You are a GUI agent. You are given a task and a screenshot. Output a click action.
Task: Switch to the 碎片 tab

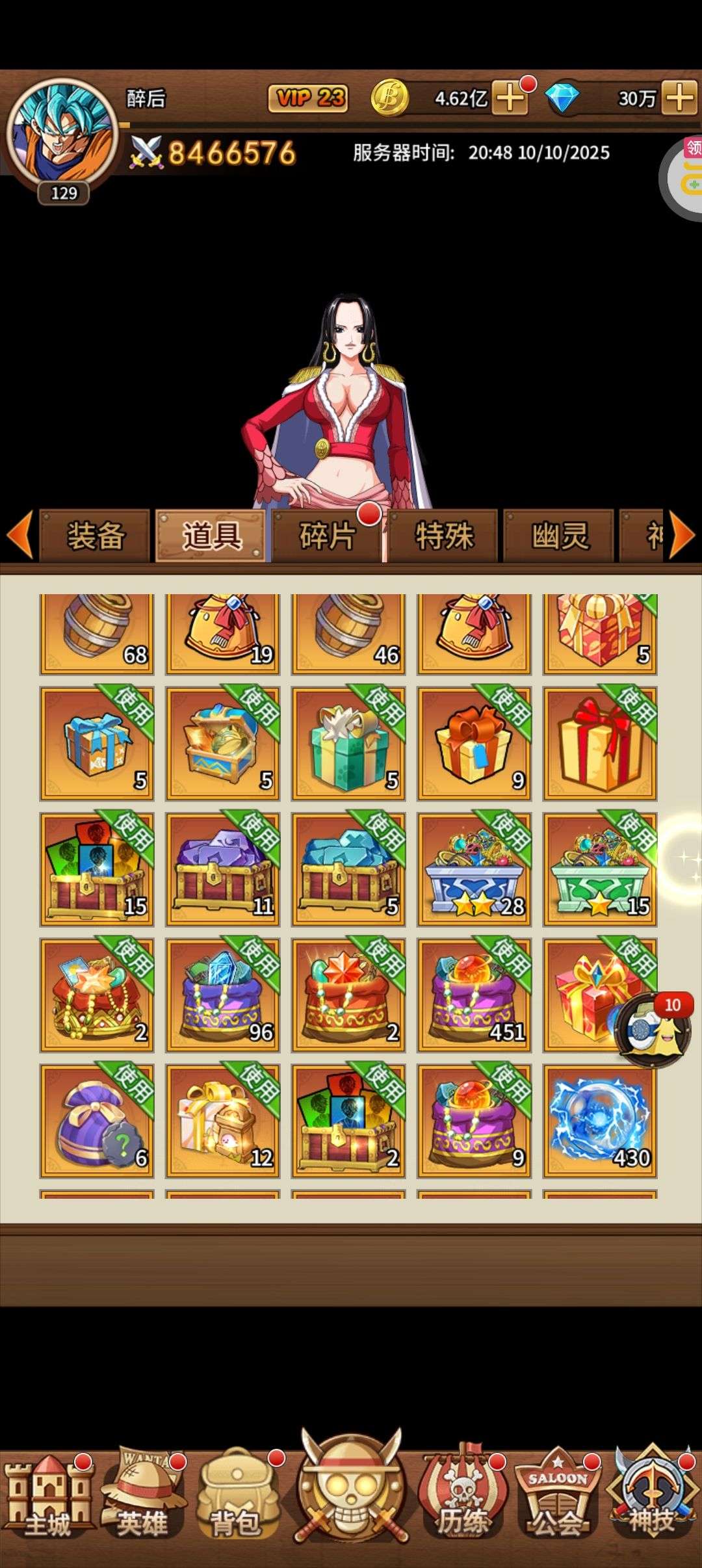pos(327,536)
